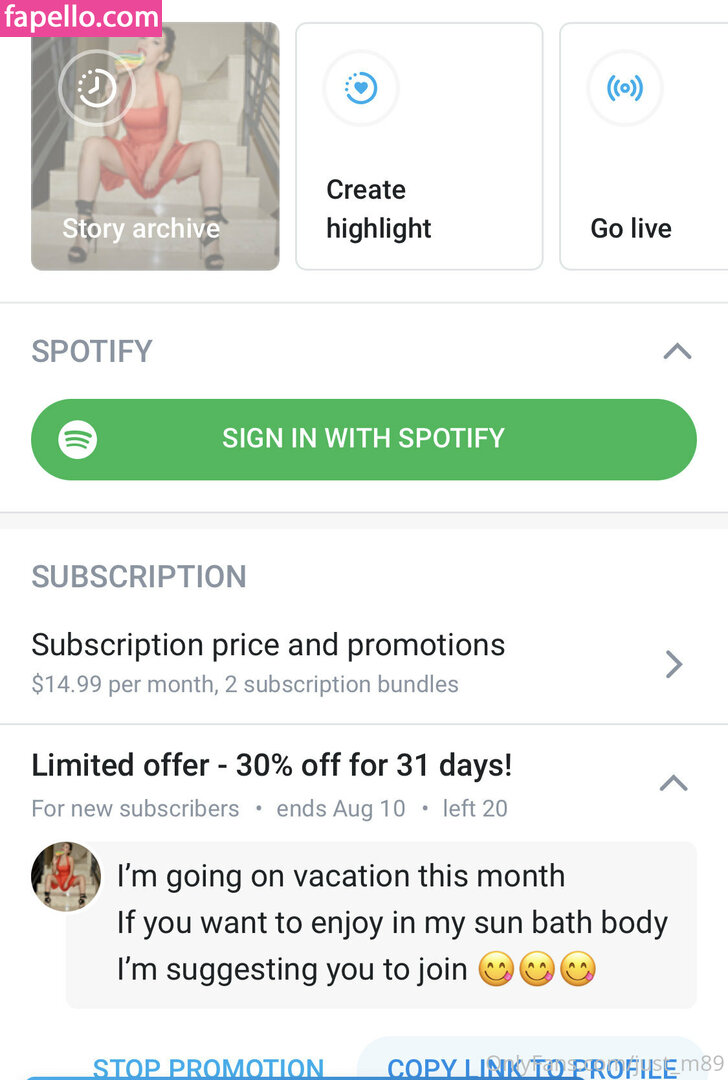Open the Story archive tile
The image size is (728, 1080).
tap(155, 147)
